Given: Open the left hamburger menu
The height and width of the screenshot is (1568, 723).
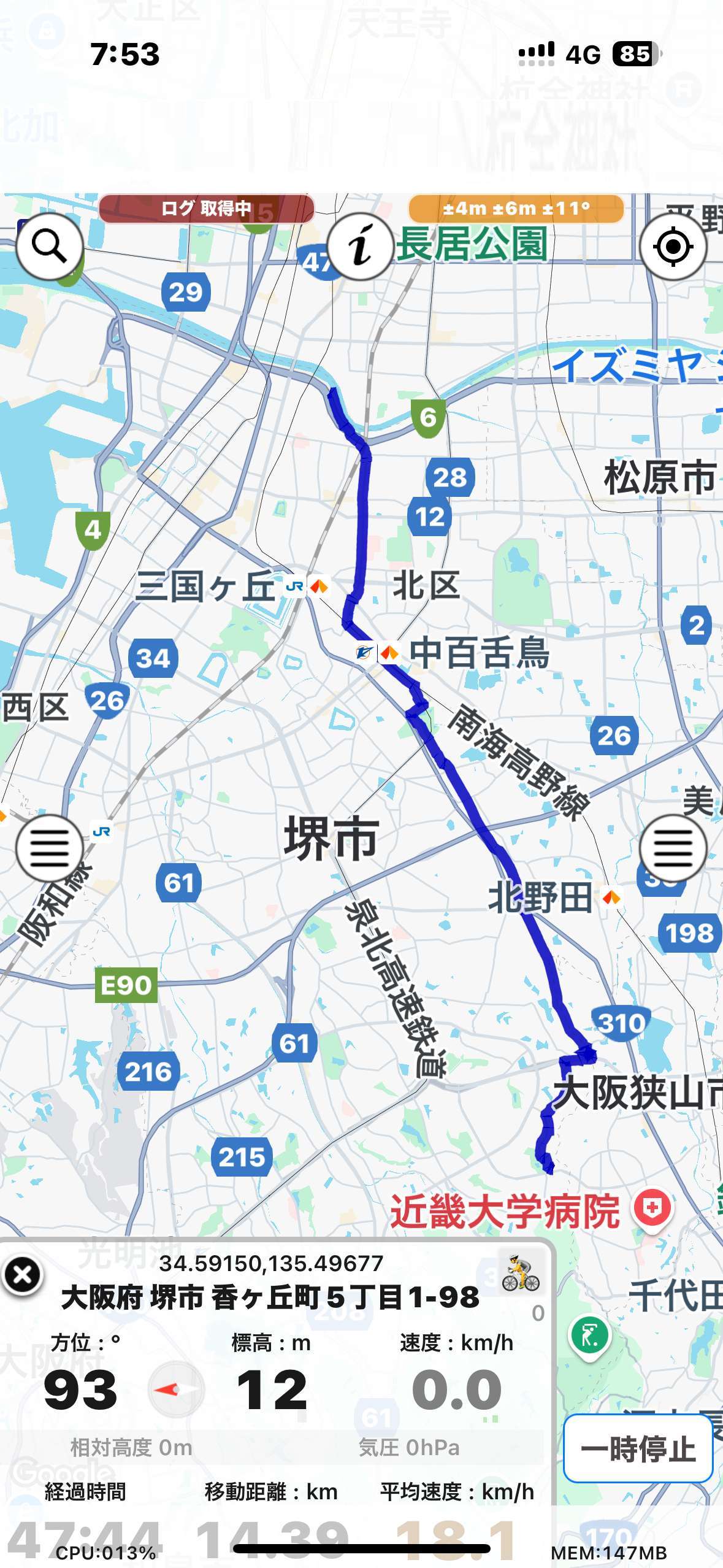Looking at the screenshot, I should (50, 848).
